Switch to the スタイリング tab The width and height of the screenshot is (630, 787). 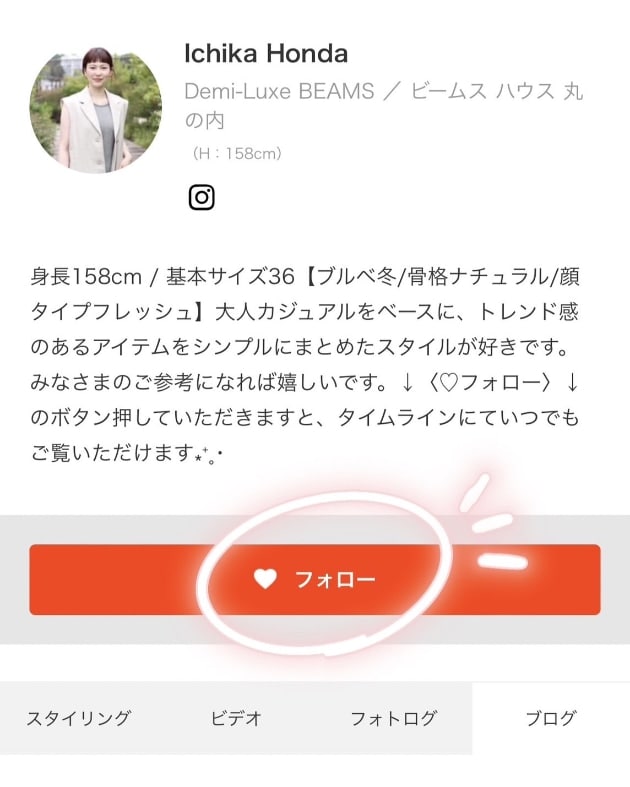coord(79,718)
